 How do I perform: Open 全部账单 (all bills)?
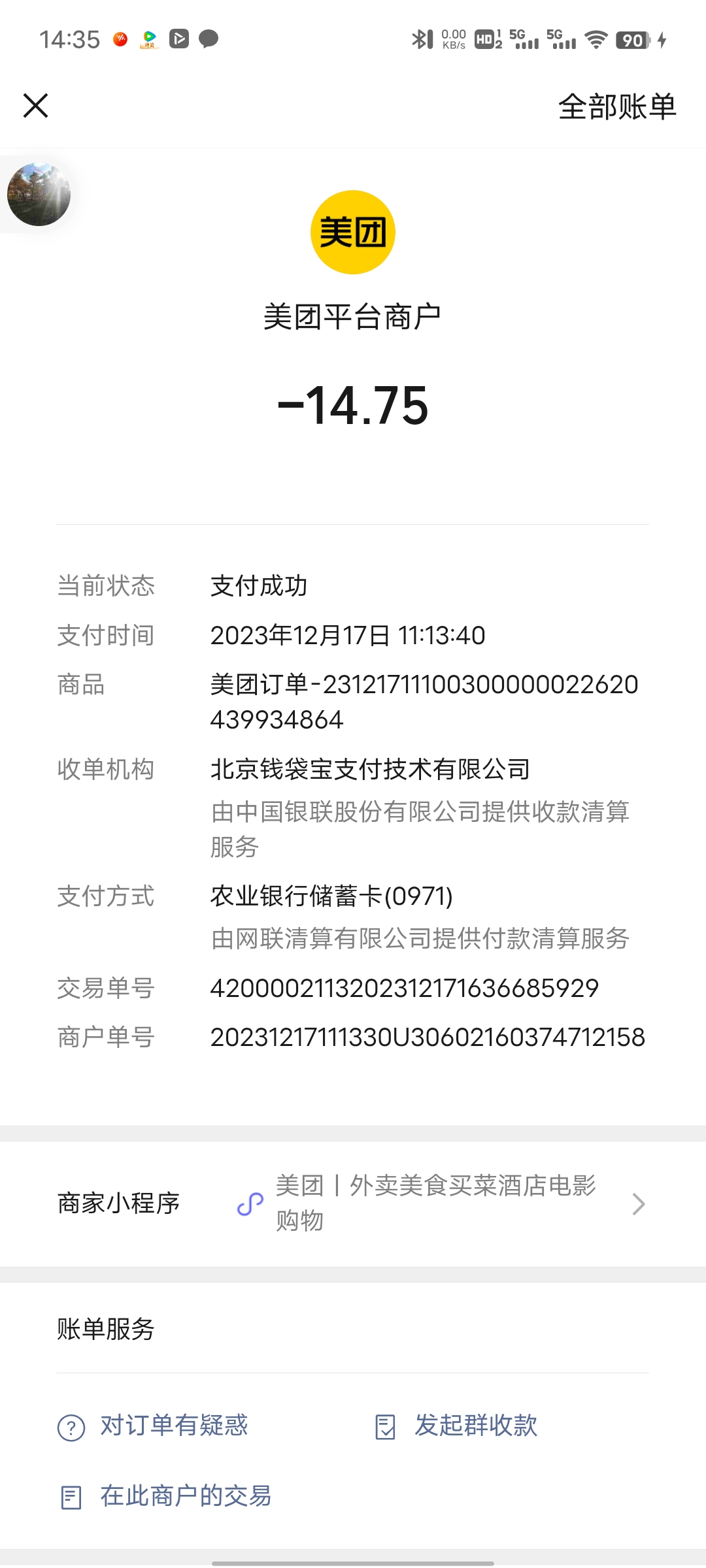[616, 106]
